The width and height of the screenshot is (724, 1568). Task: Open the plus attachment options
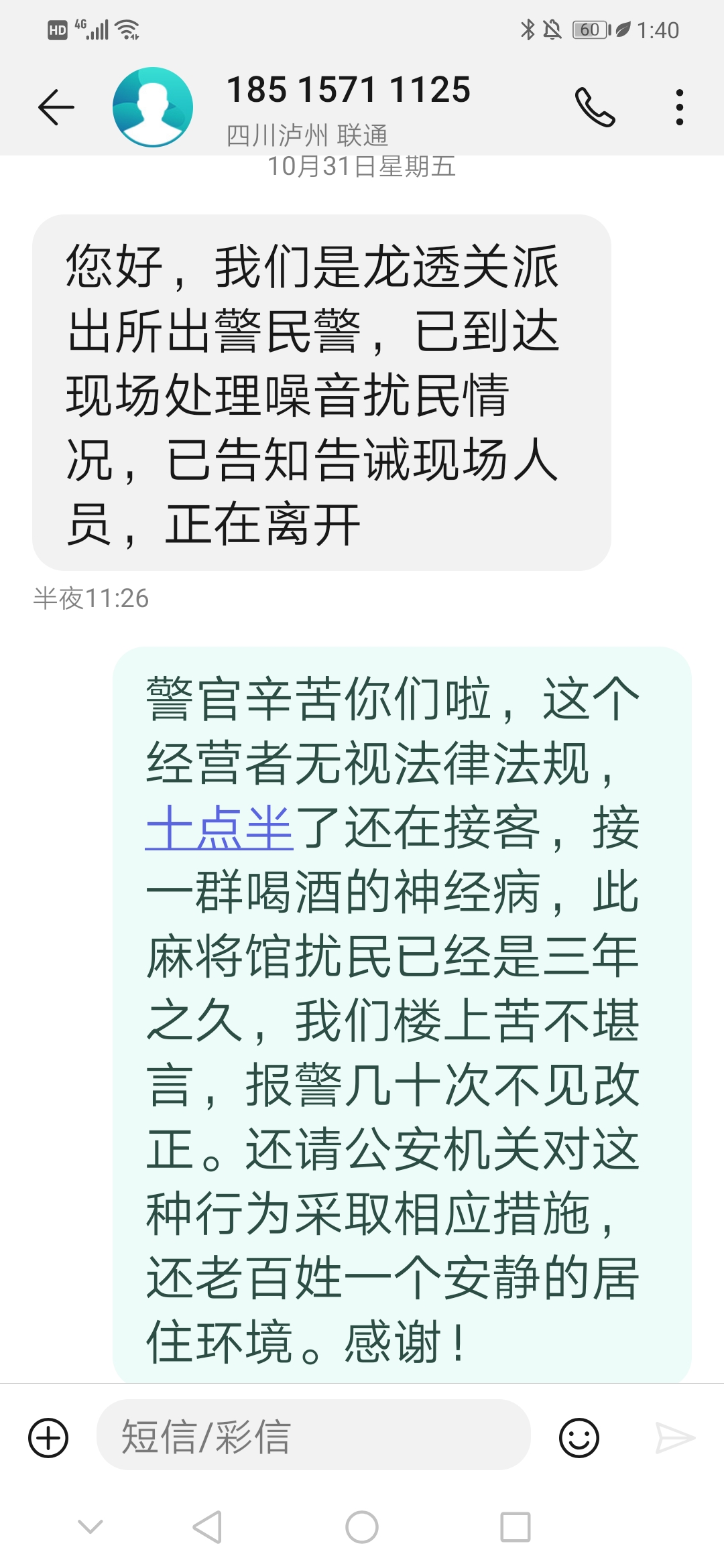[x=48, y=1438]
